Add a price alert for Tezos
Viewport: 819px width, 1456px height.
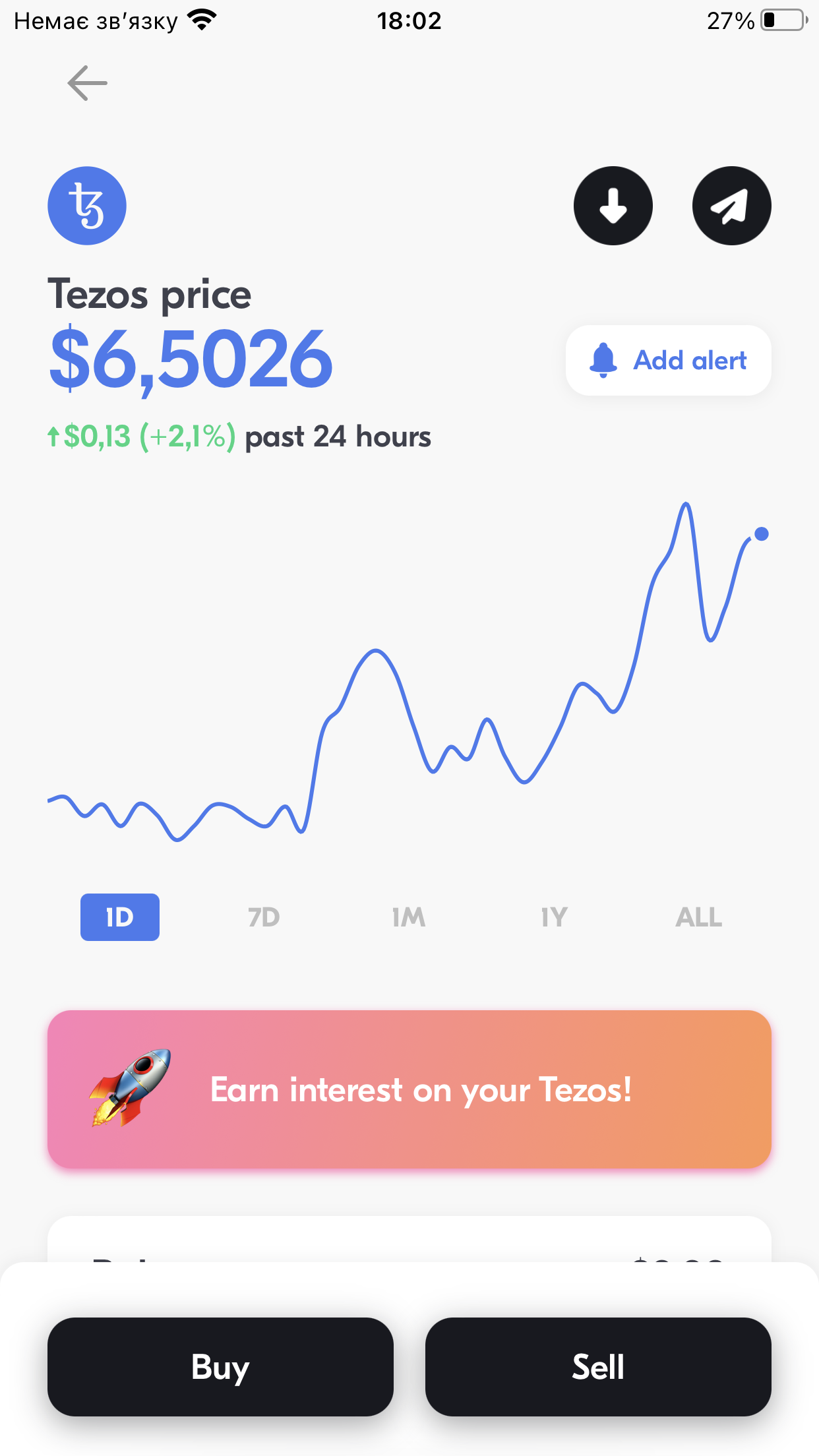tap(668, 361)
